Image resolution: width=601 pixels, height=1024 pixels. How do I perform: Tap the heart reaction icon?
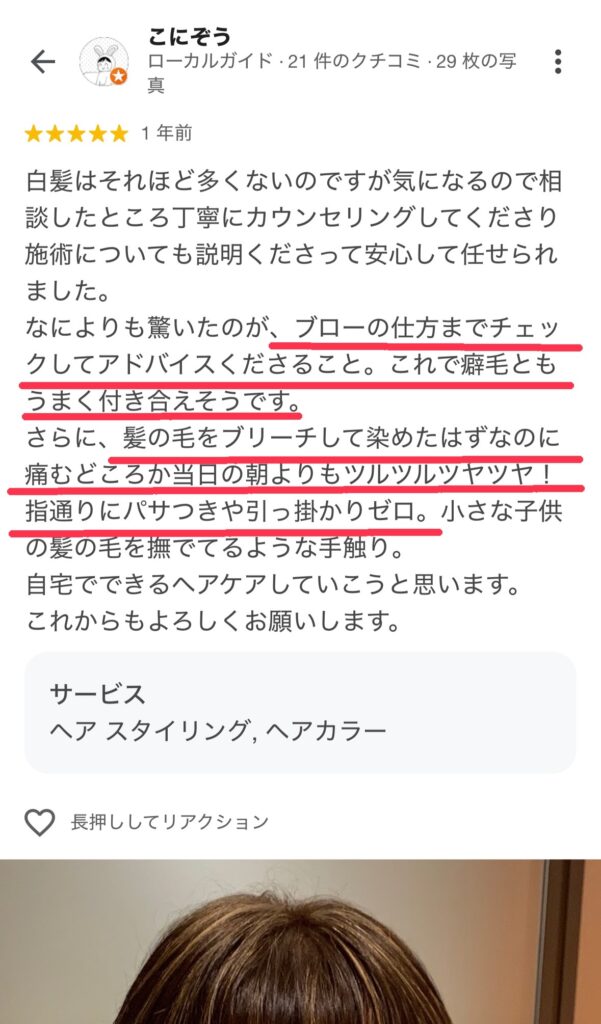(x=40, y=822)
